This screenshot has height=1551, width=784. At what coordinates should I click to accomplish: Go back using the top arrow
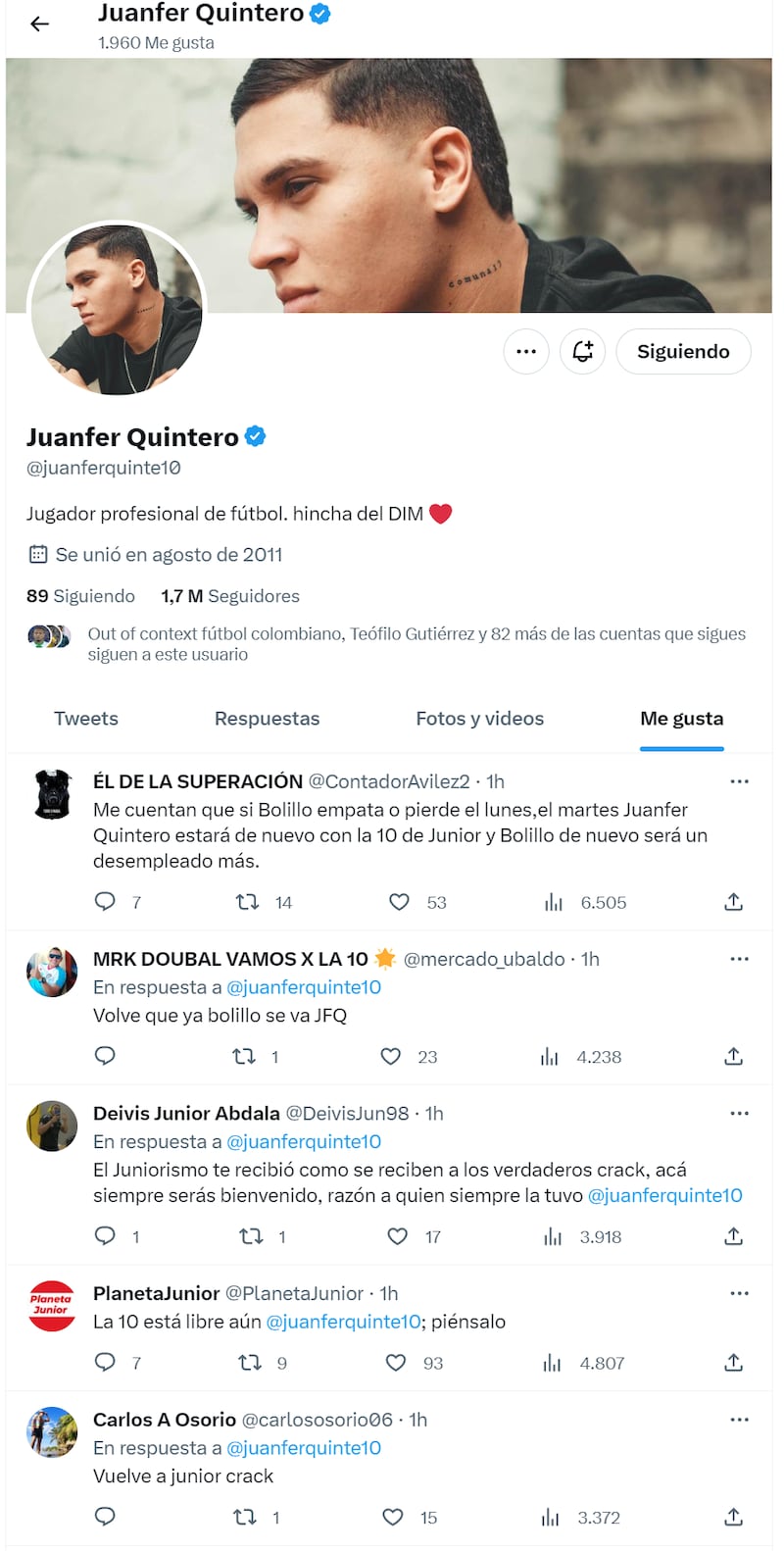(x=40, y=24)
